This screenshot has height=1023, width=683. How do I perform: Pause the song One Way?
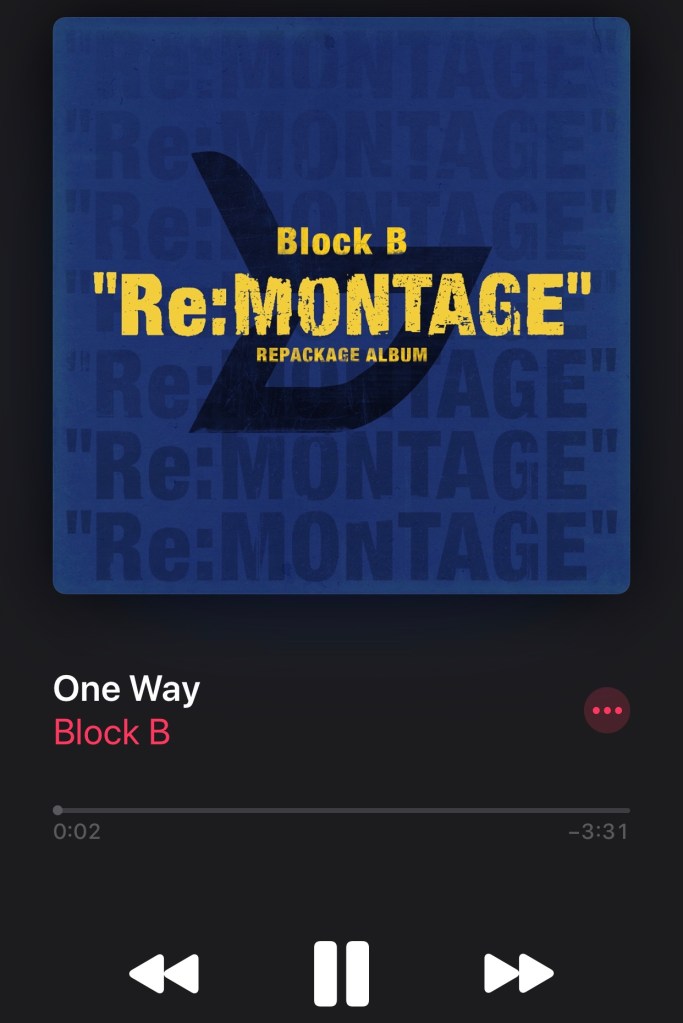coord(341,973)
